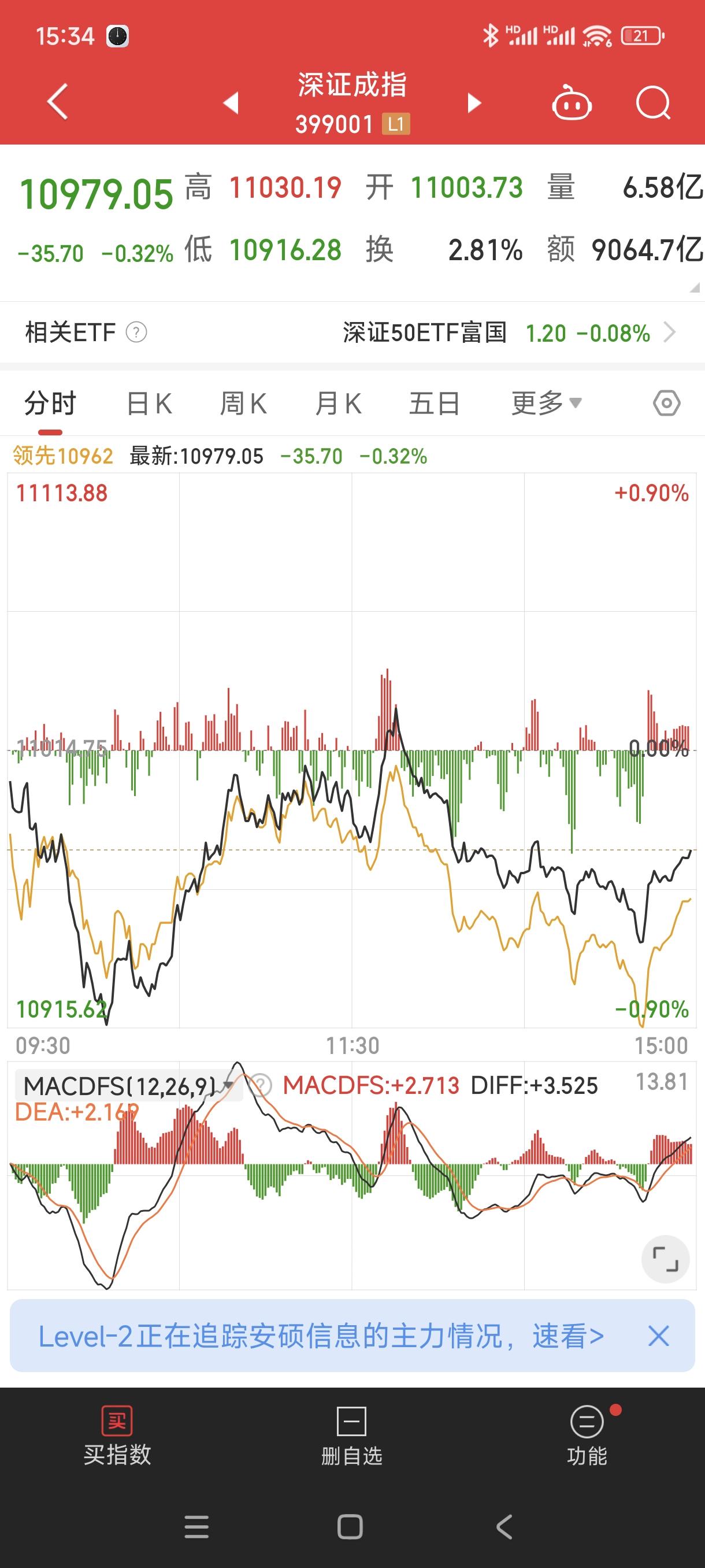Tap the back arrow to exit this index
Screen dimensions: 705x1568
click(x=55, y=102)
